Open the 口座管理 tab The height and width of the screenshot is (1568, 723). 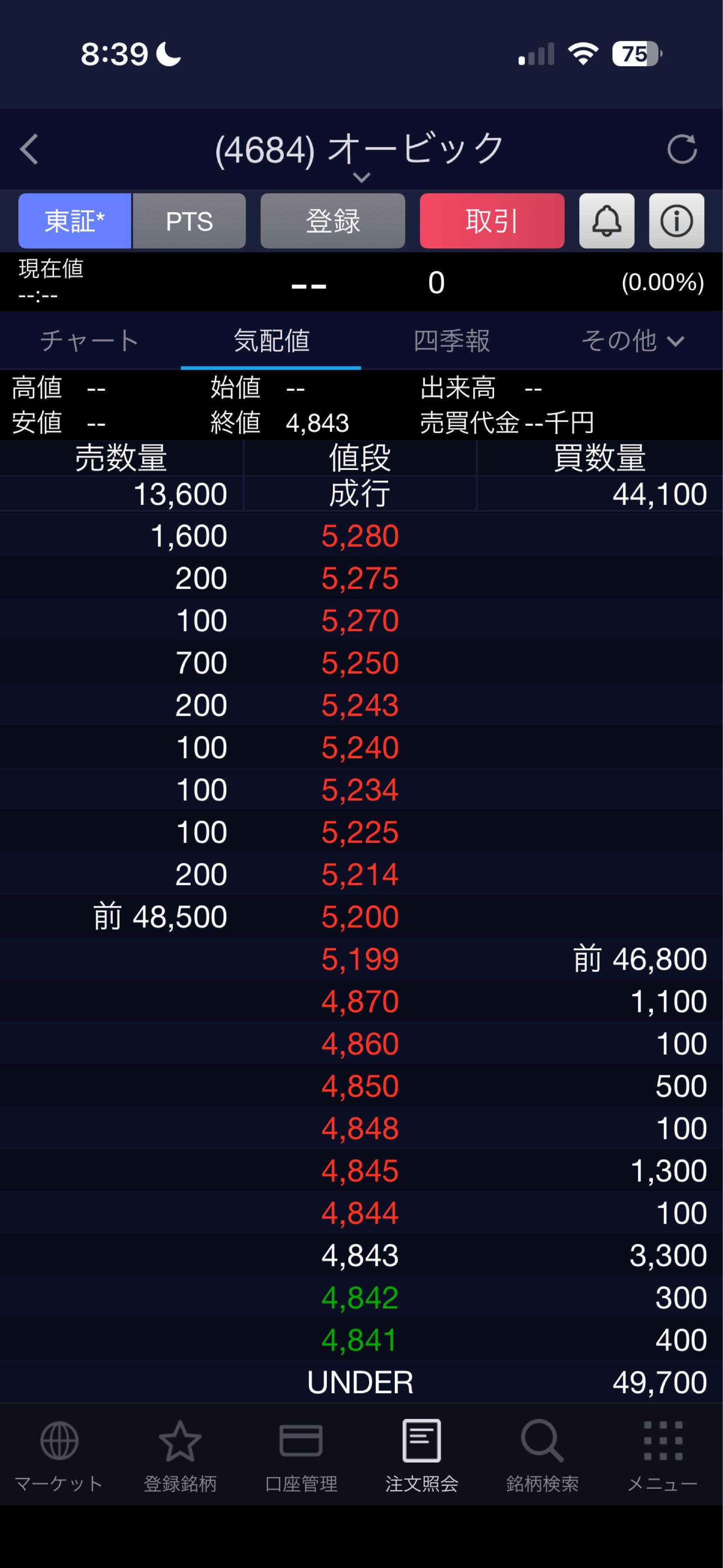pos(301,1455)
